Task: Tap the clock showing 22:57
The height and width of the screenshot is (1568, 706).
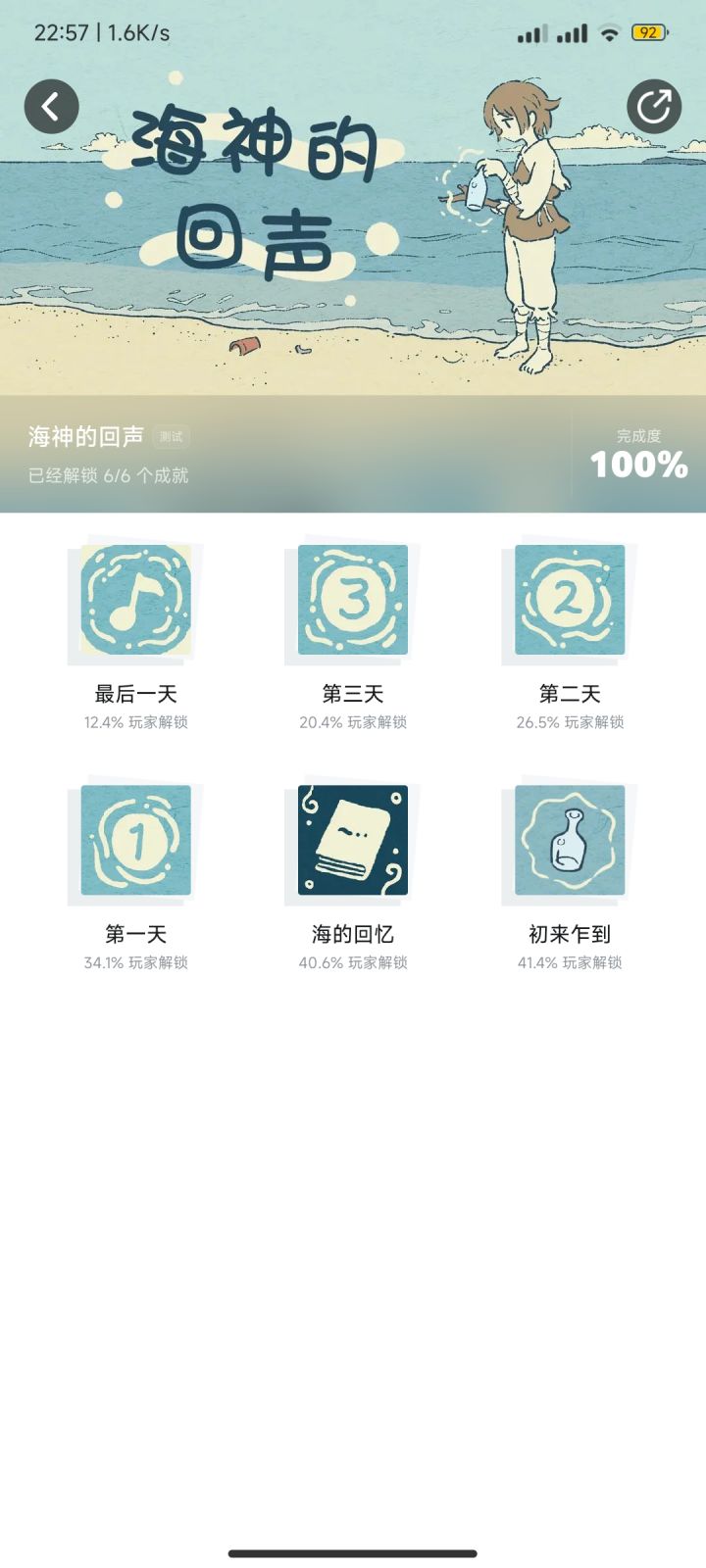Action: click(53, 30)
